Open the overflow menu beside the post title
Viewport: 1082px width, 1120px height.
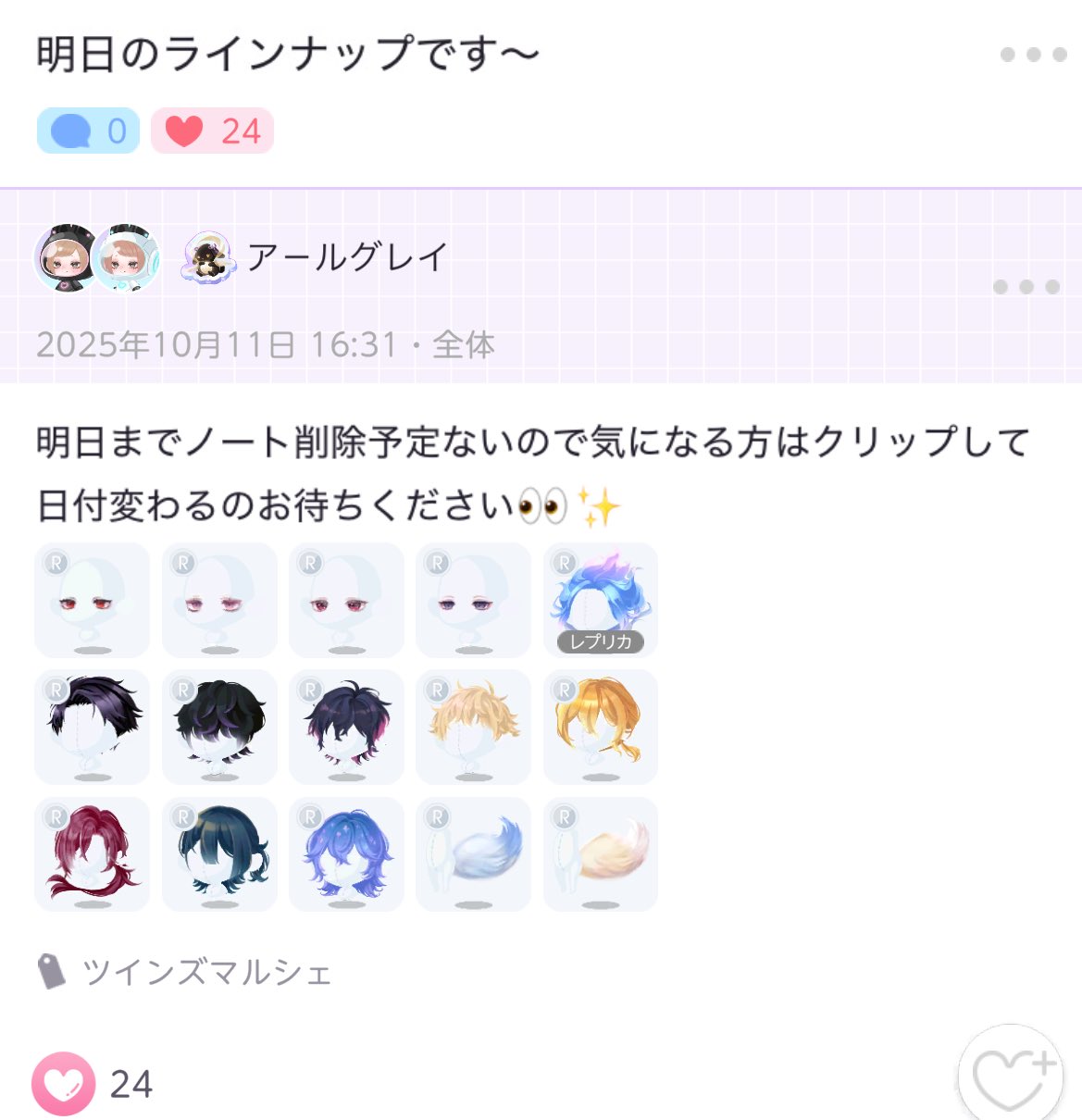click(1033, 55)
